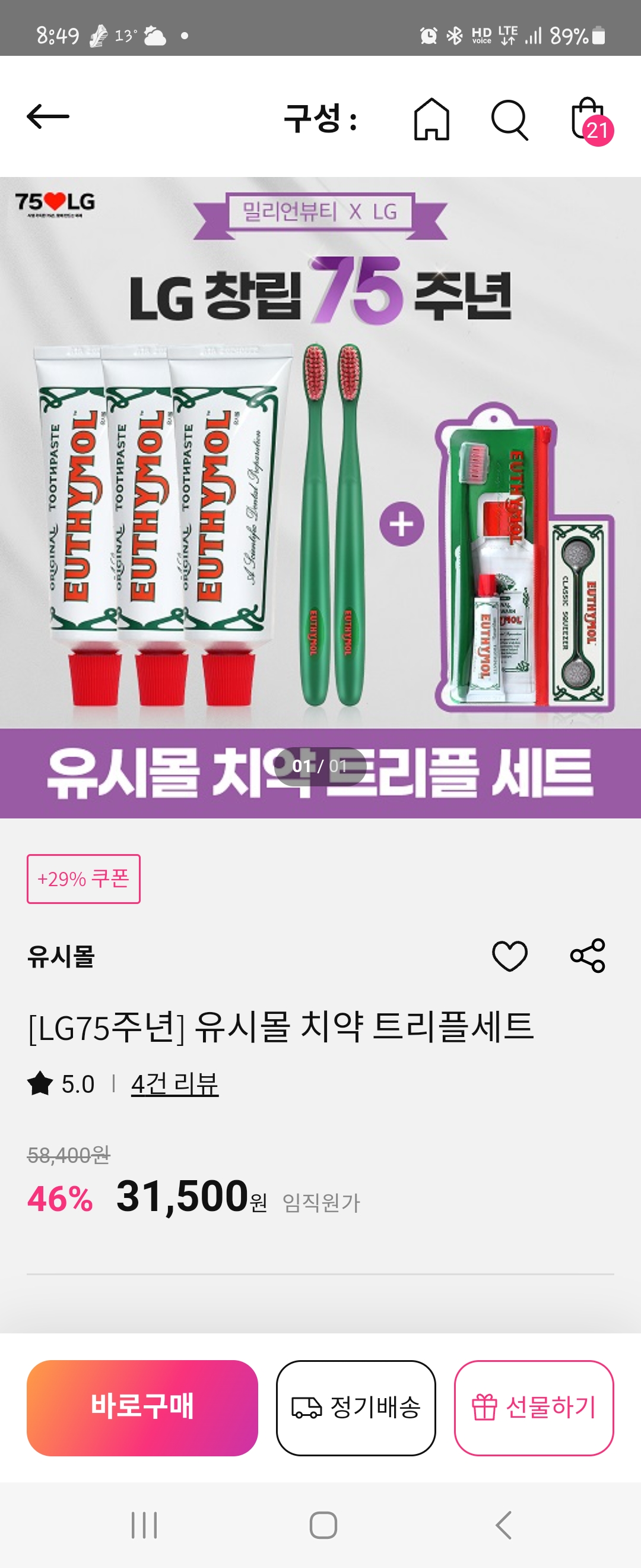The height and width of the screenshot is (1568, 641).
Task: Open the home icon in the header
Action: pos(431,119)
